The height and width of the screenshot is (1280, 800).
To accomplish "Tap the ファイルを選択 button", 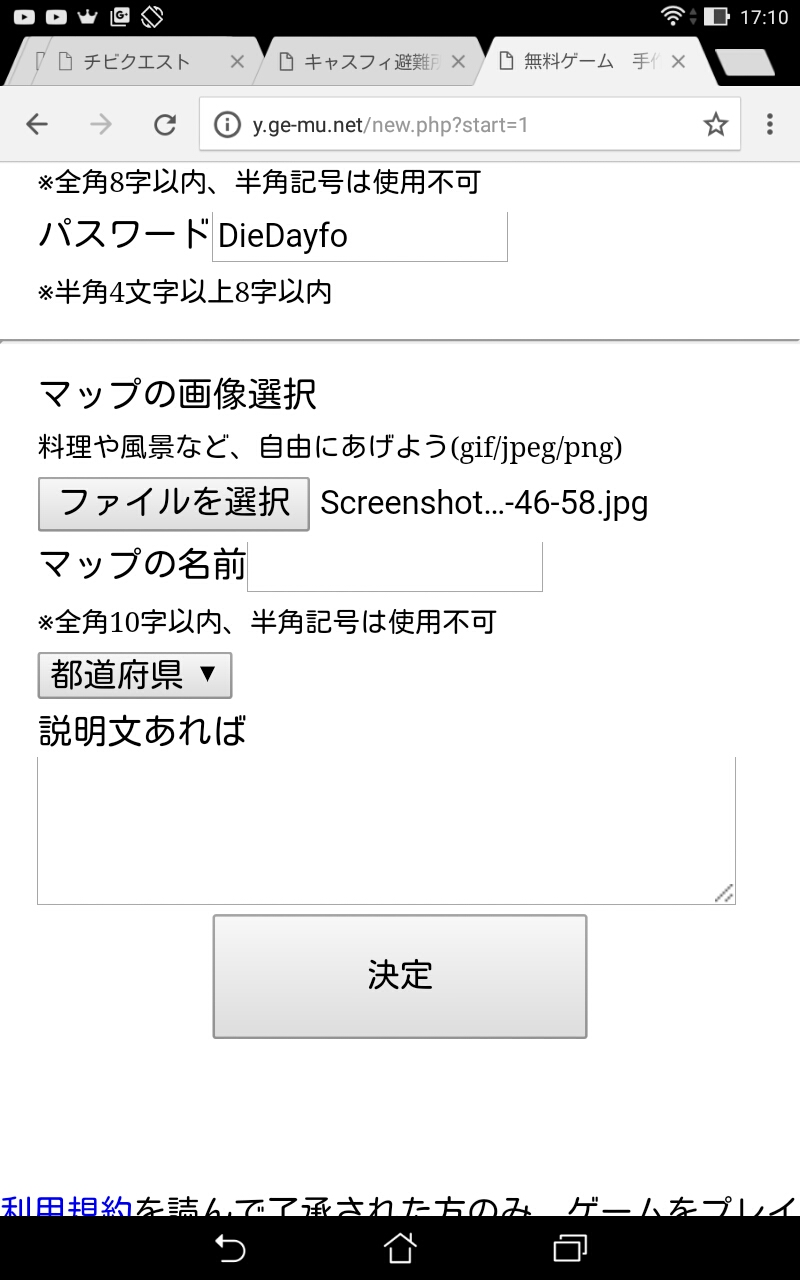I will coord(174,503).
